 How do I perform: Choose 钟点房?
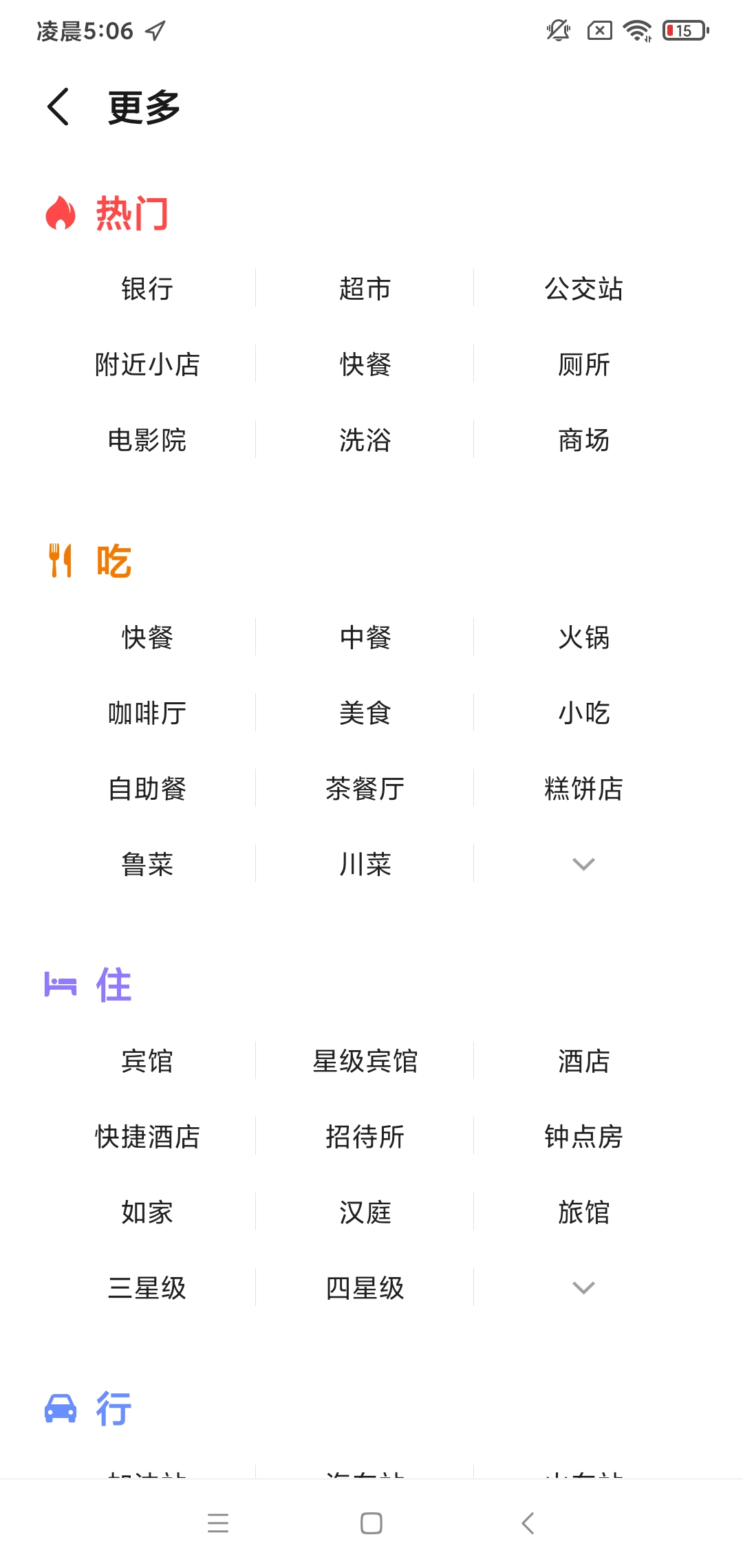(x=583, y=1137)
